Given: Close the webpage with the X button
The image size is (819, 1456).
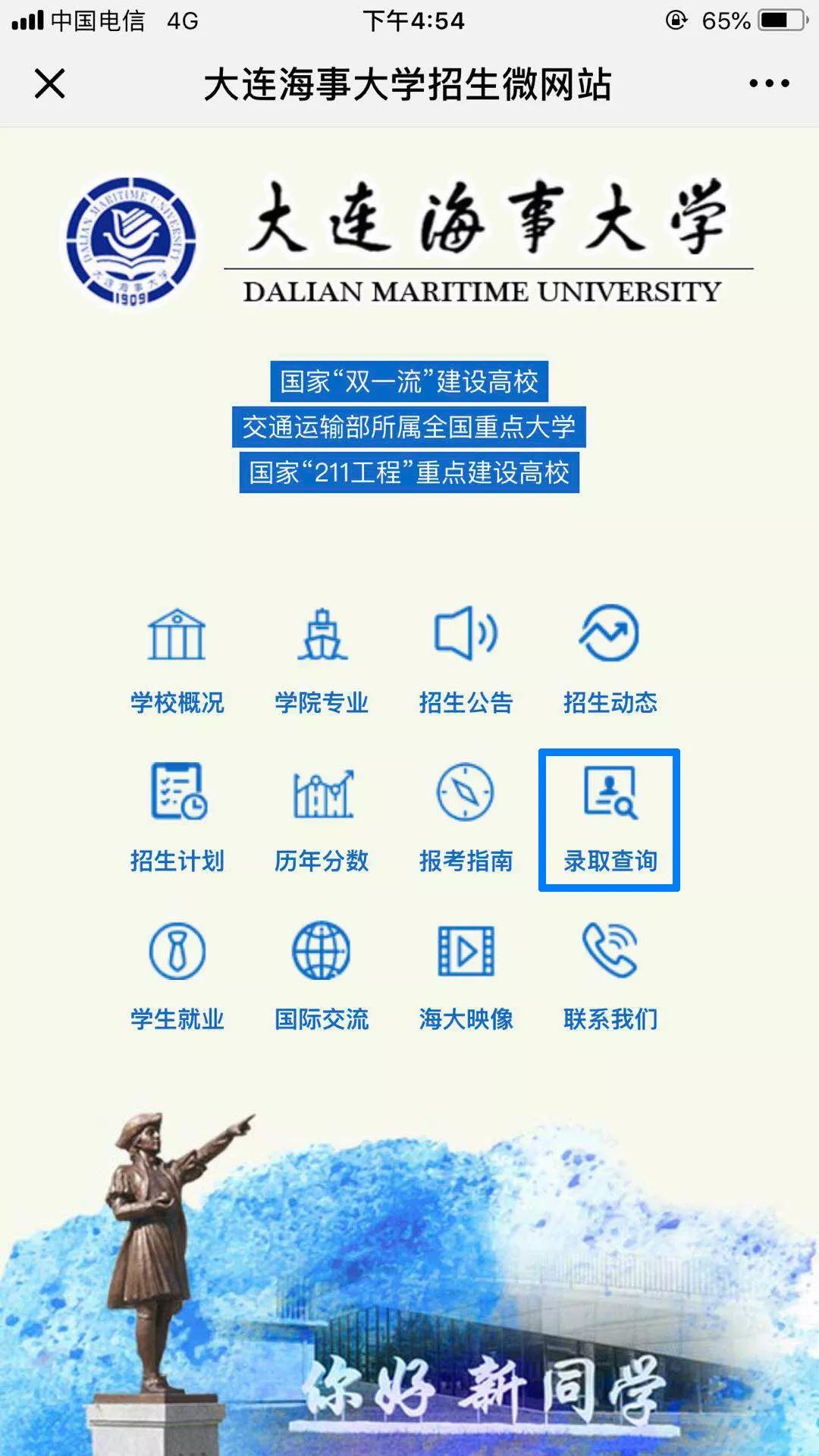Looking at the screenshot, I should point(50,83).
